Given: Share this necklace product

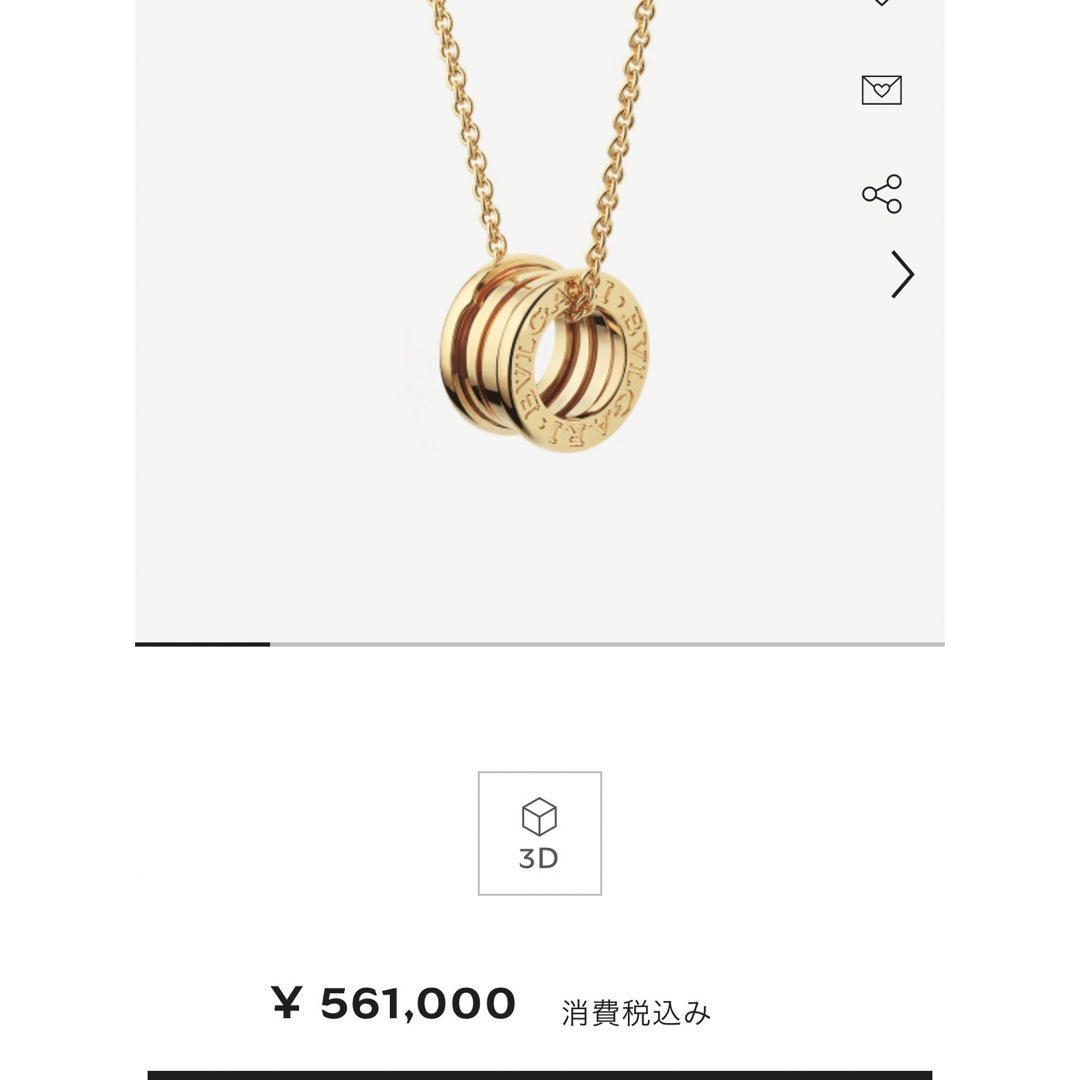Looking at the screenshot, I should [882, 194].
